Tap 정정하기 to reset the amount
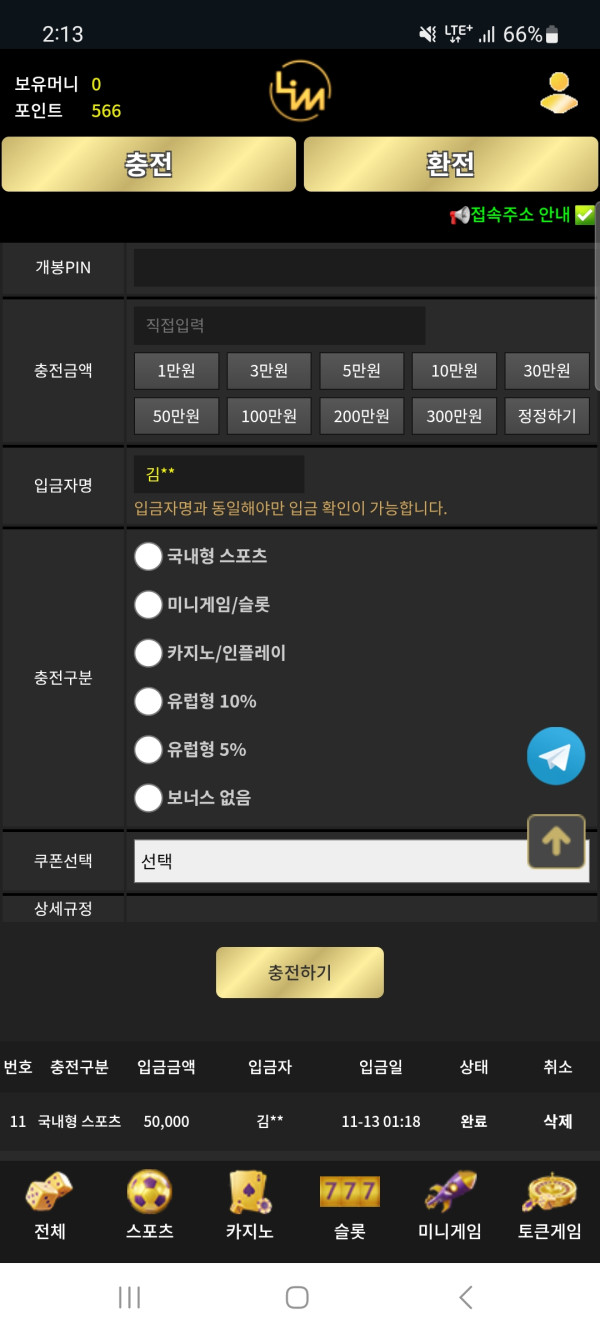The width and height of the screenshot is (600, 1333). [x=547, y=416]
